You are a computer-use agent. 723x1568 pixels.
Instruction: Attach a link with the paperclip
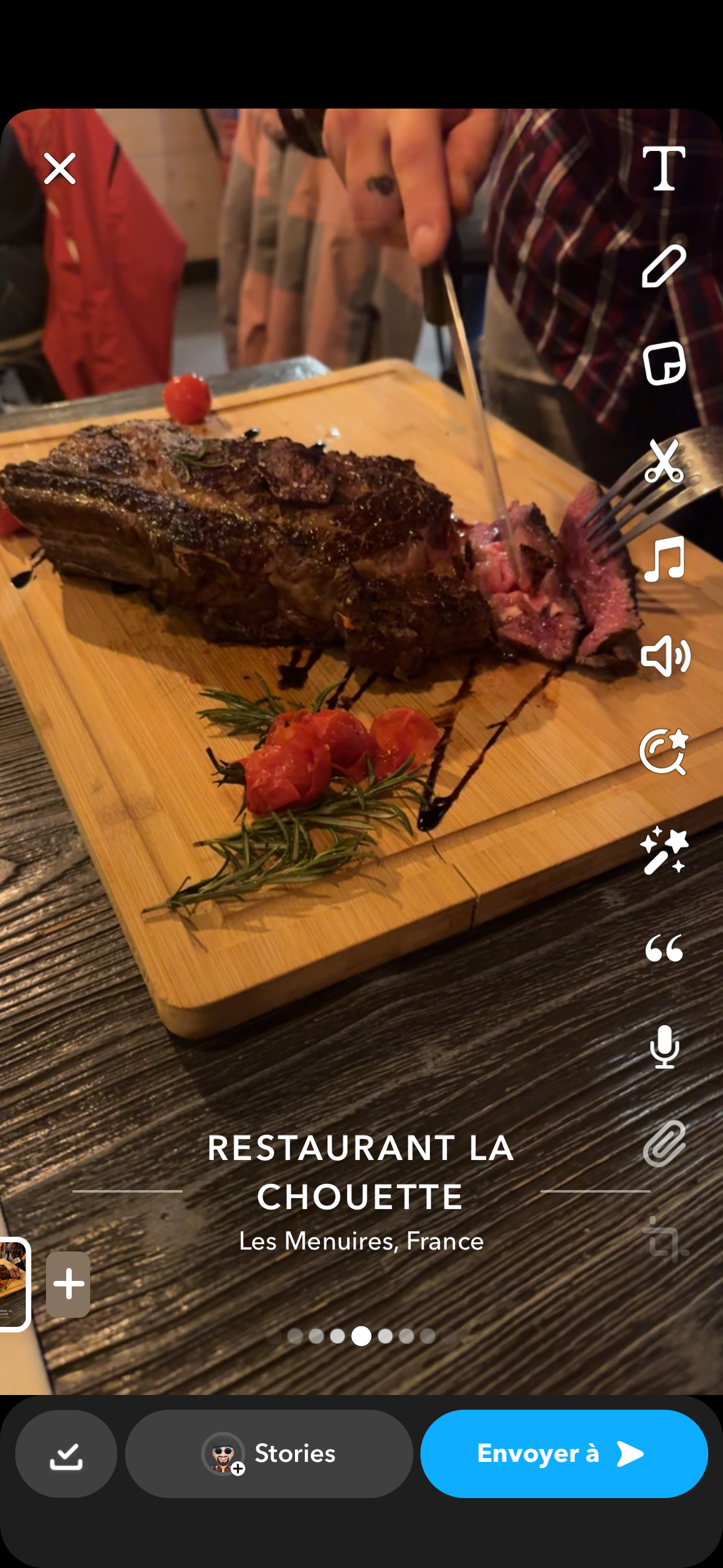(664, 1143)
